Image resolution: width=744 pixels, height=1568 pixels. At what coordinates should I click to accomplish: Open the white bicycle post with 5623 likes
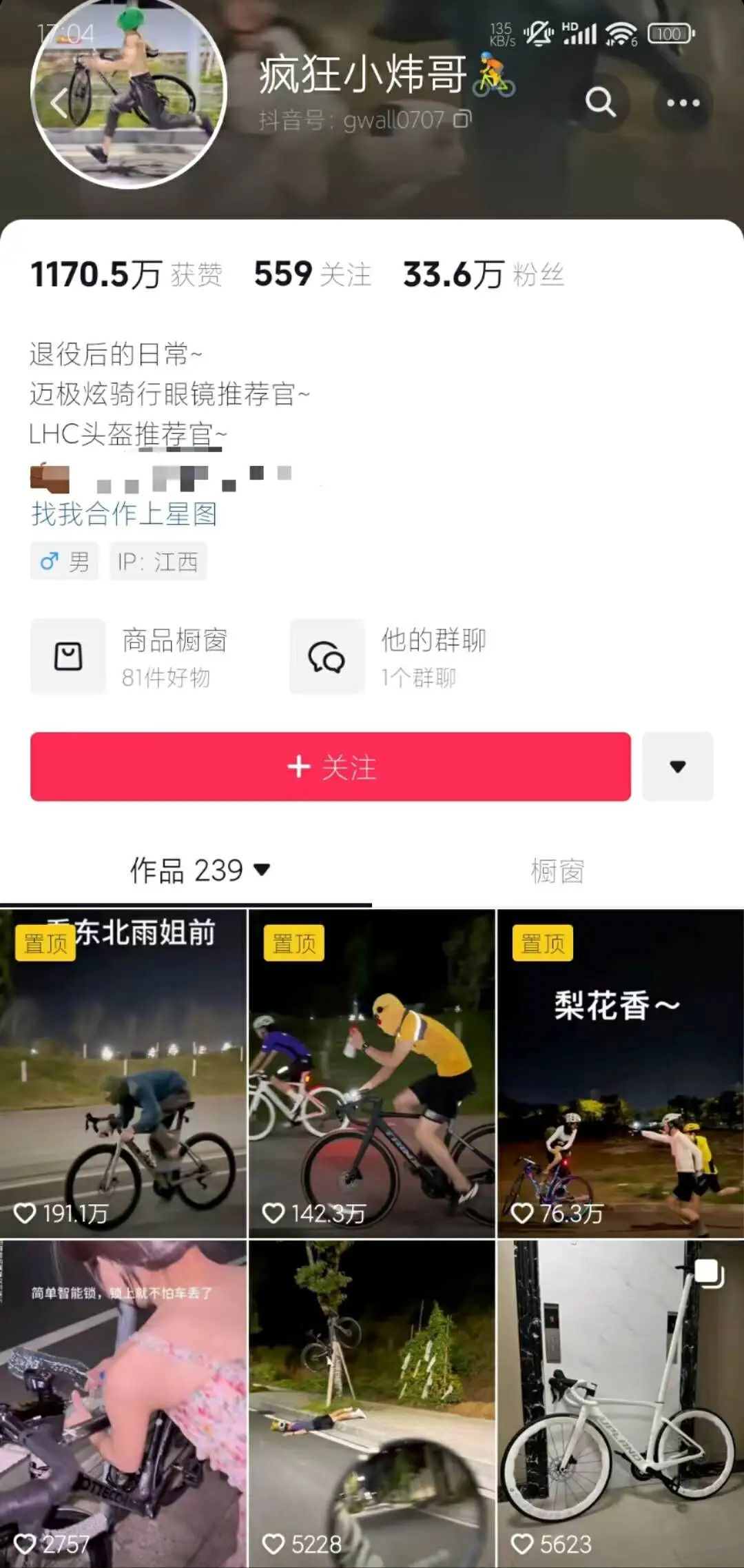[x=620, y=1403]
